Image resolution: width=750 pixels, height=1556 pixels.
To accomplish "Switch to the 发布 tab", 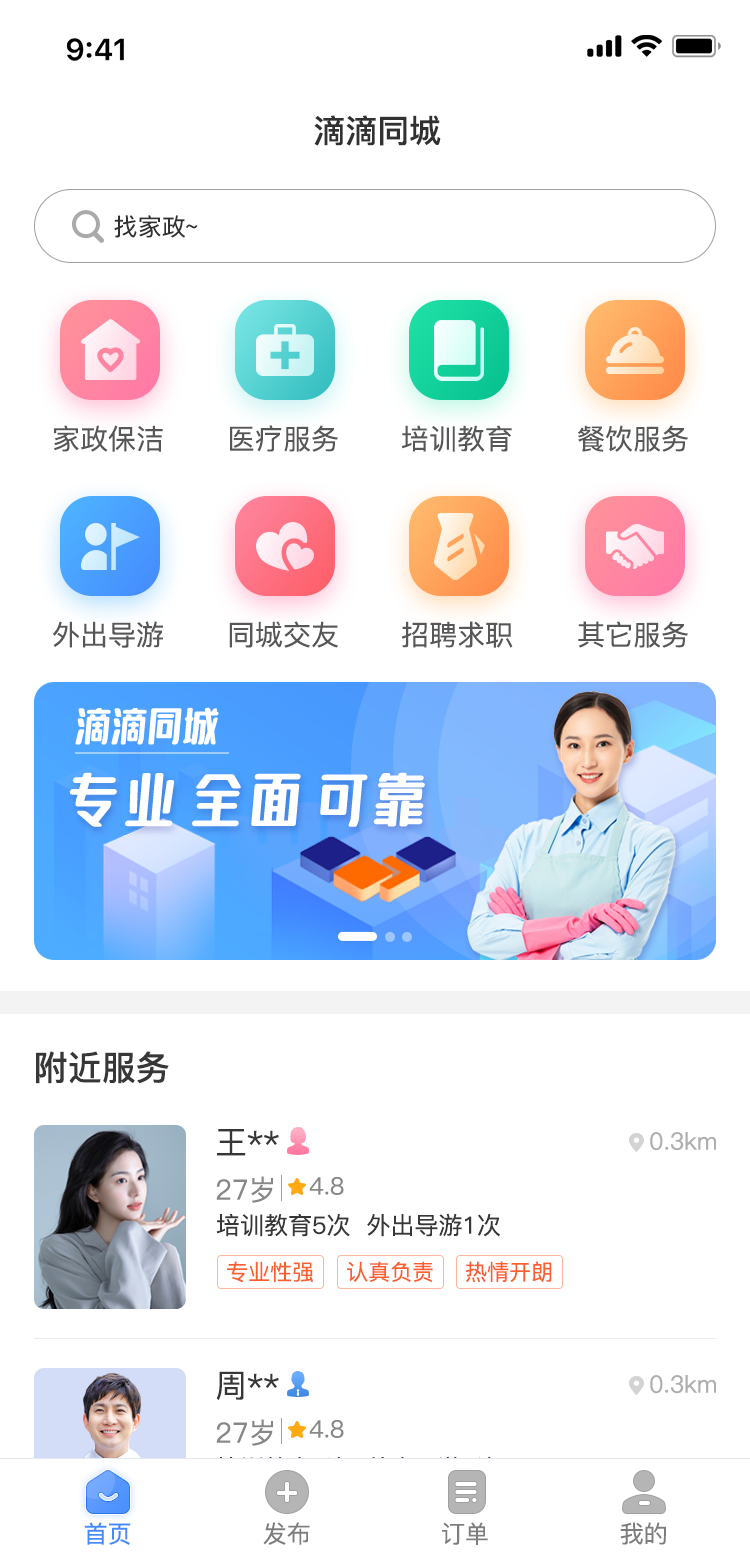I will tap(287, 1508).
